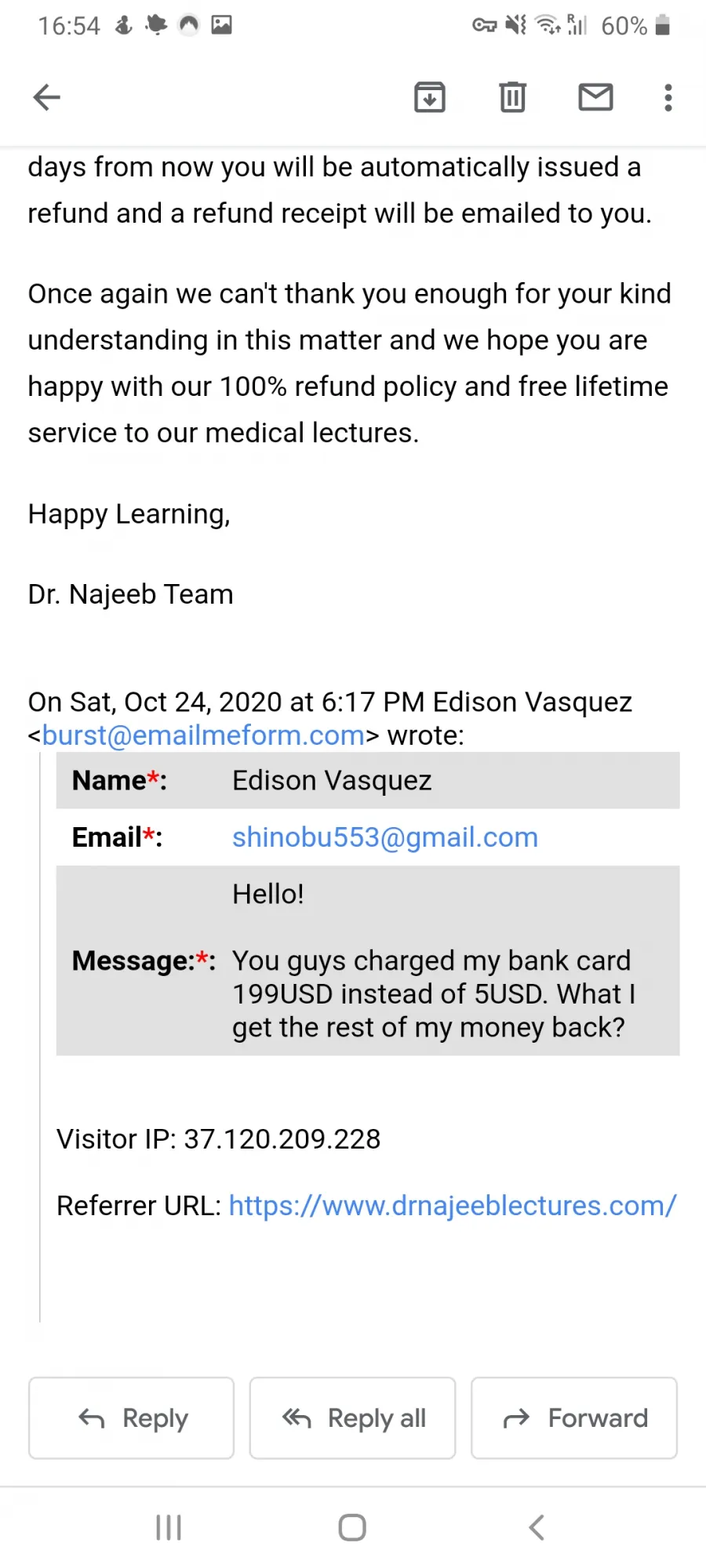Archive this email
Screen dimensions: 706x1568
click(x=430, y=97)
